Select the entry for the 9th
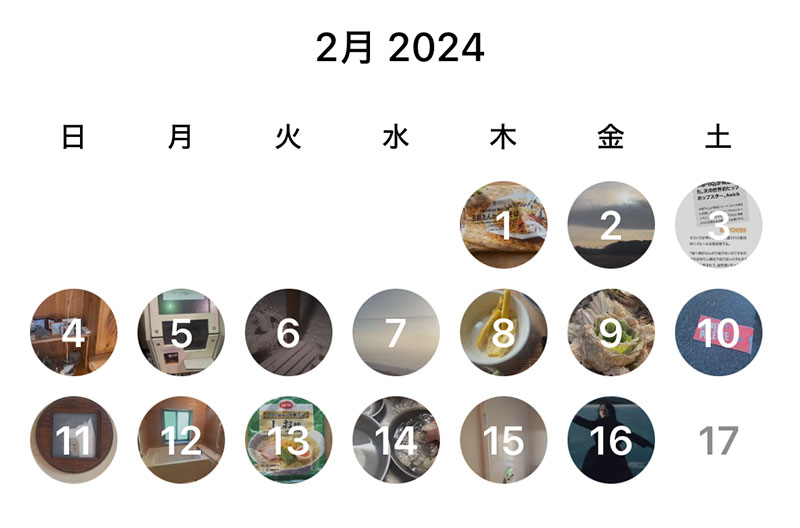Screen dimensions: 800x528 click(611, 332)
